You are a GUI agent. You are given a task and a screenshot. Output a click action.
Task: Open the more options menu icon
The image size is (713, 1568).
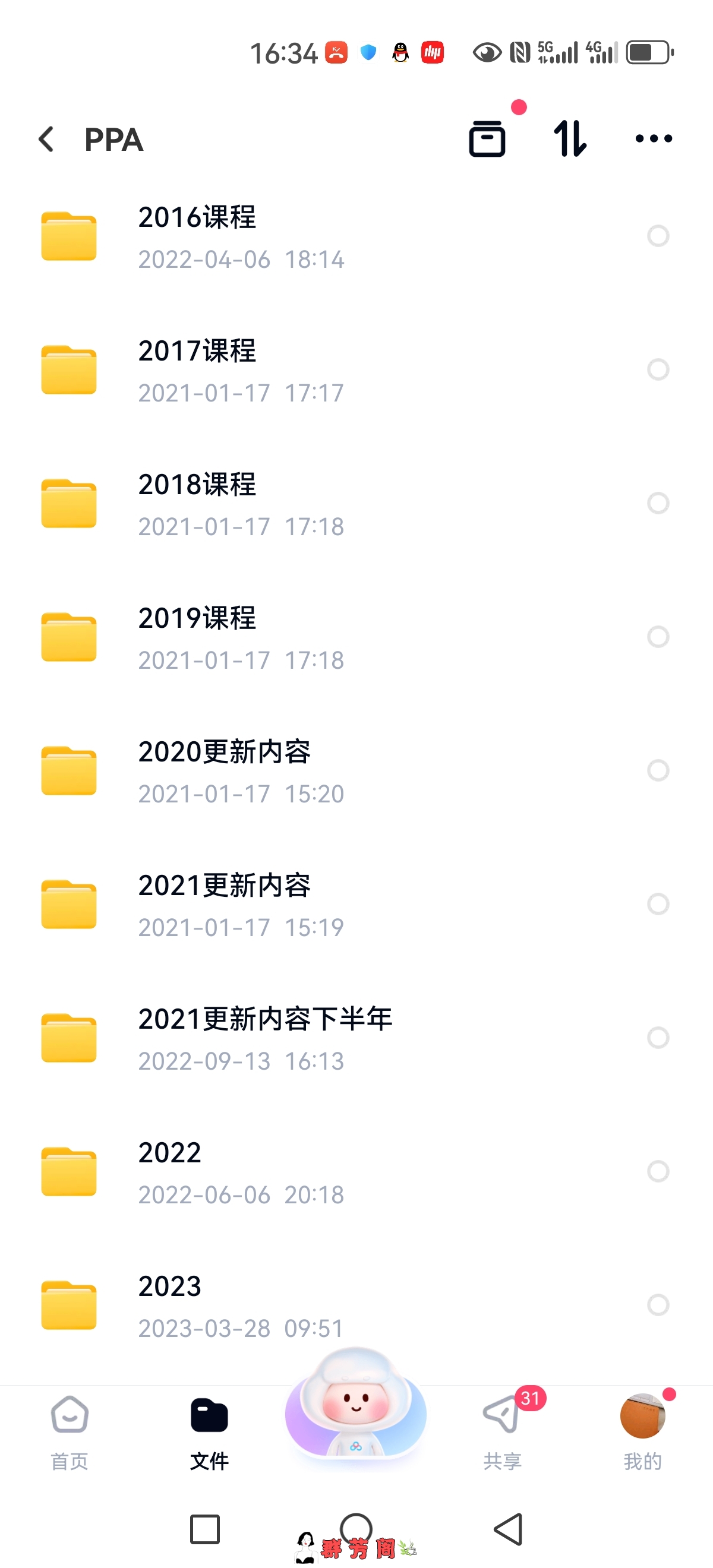(x=653, y=138)
